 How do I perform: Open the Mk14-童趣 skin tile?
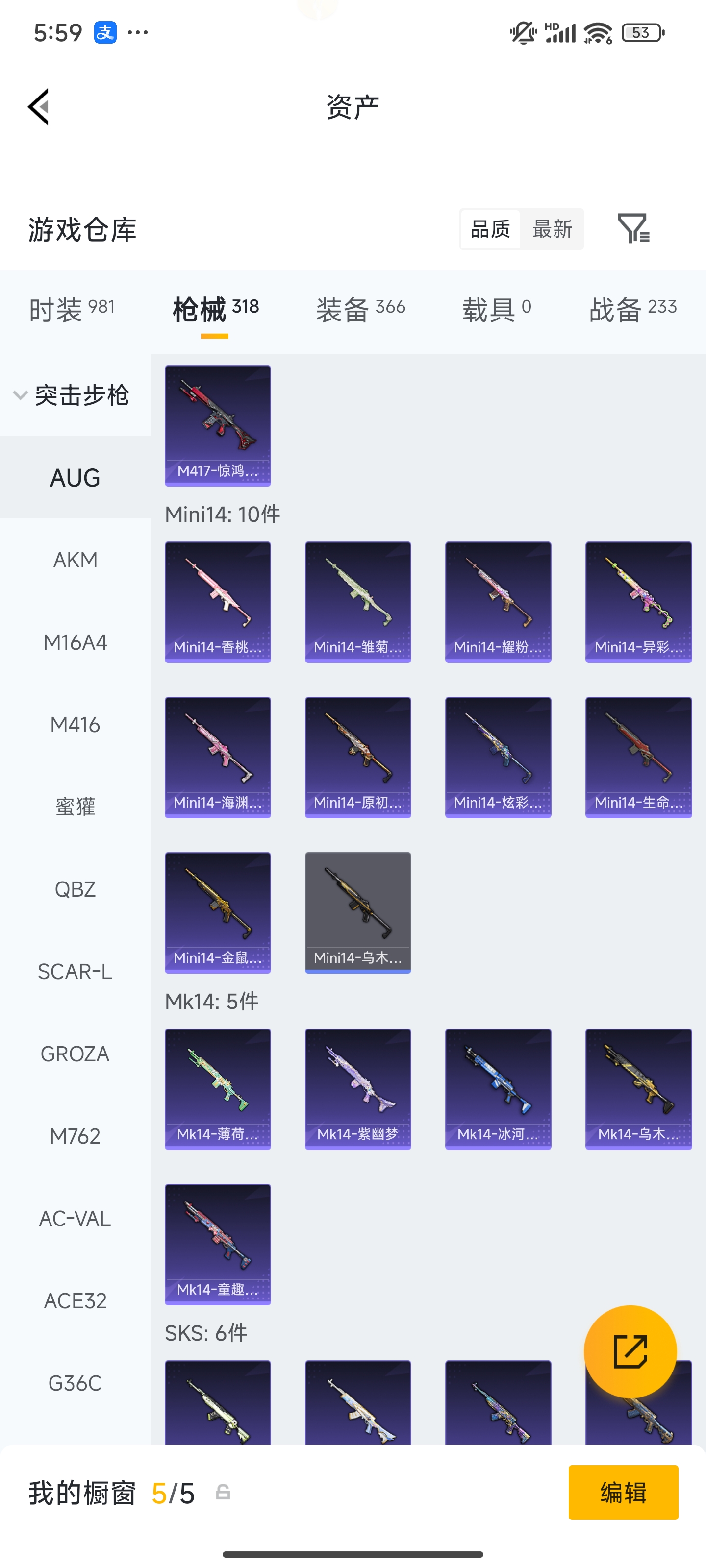(218, 1244)
